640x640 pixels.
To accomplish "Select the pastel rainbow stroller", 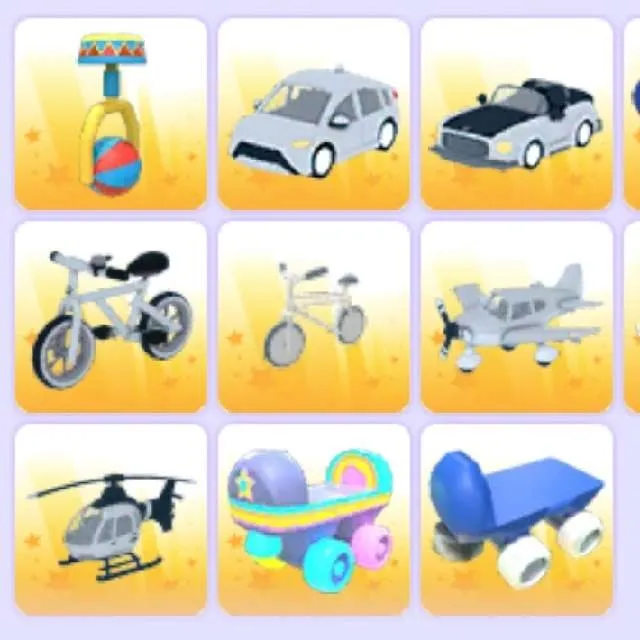I will (314, 520).
